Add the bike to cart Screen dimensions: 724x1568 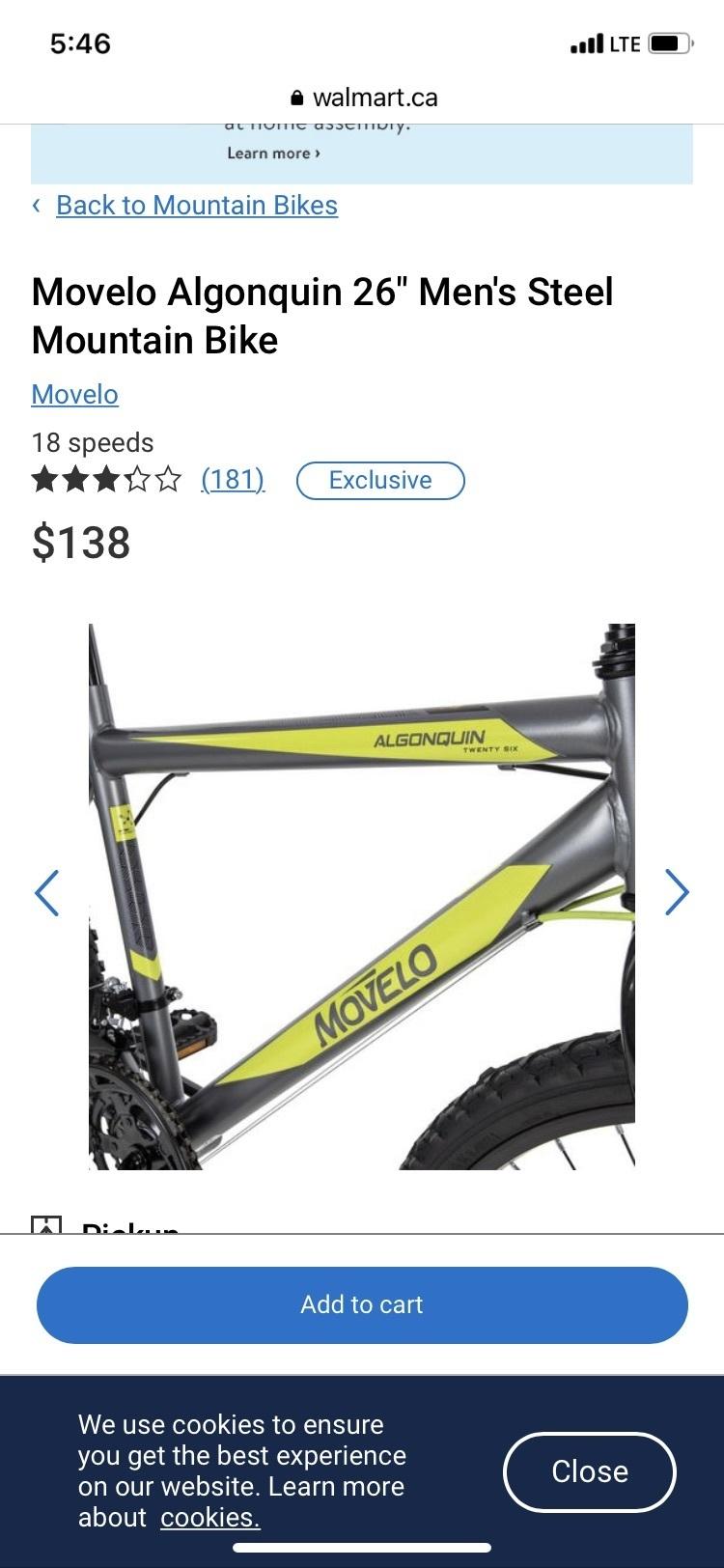(362, 1304)
